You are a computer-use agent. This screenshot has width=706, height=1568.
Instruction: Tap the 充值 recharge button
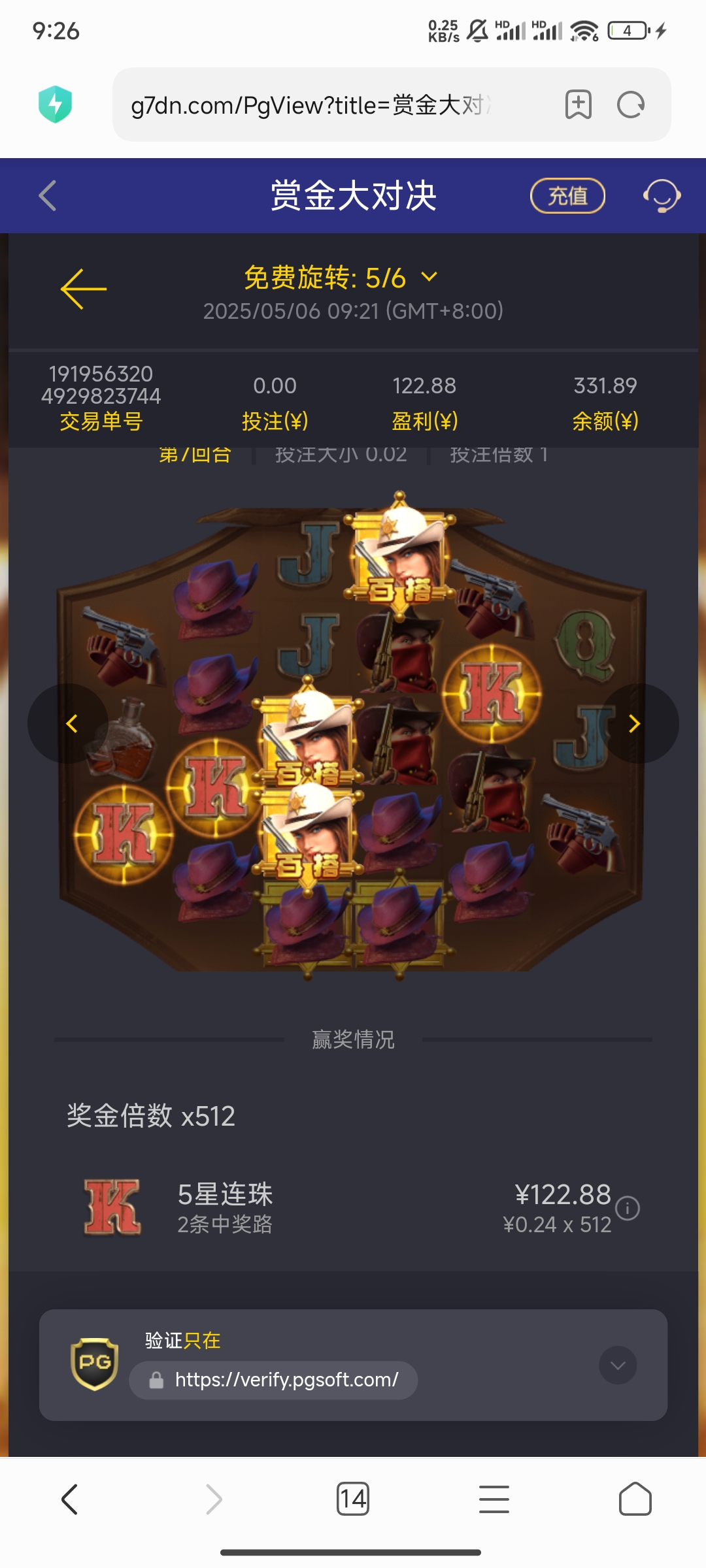[567, 195]
